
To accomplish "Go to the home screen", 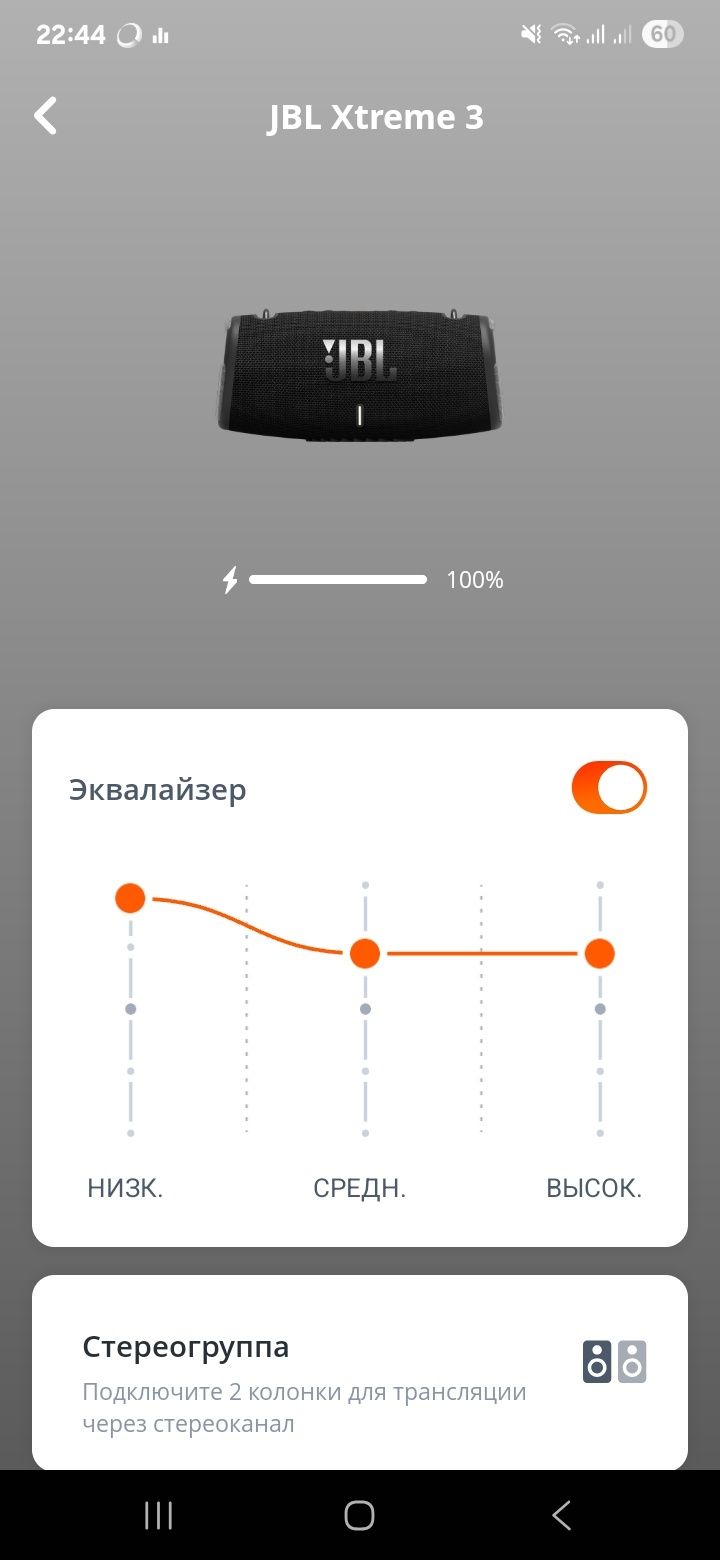I will [x=359, y=1516].
